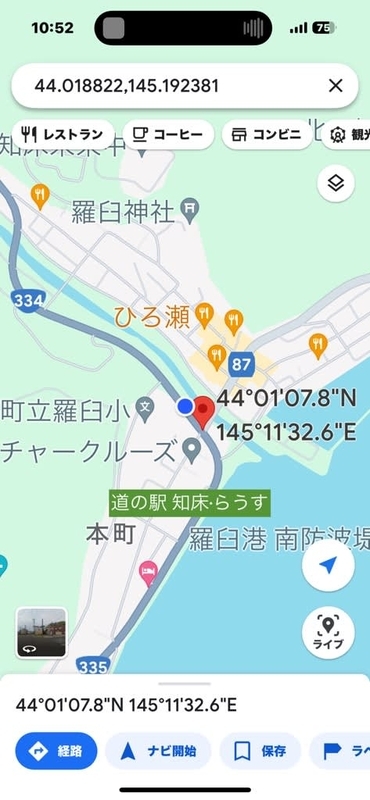Viewport: 370px width, 800px height.
Task: Open ライブ Live View
Action: click(328, 632)
